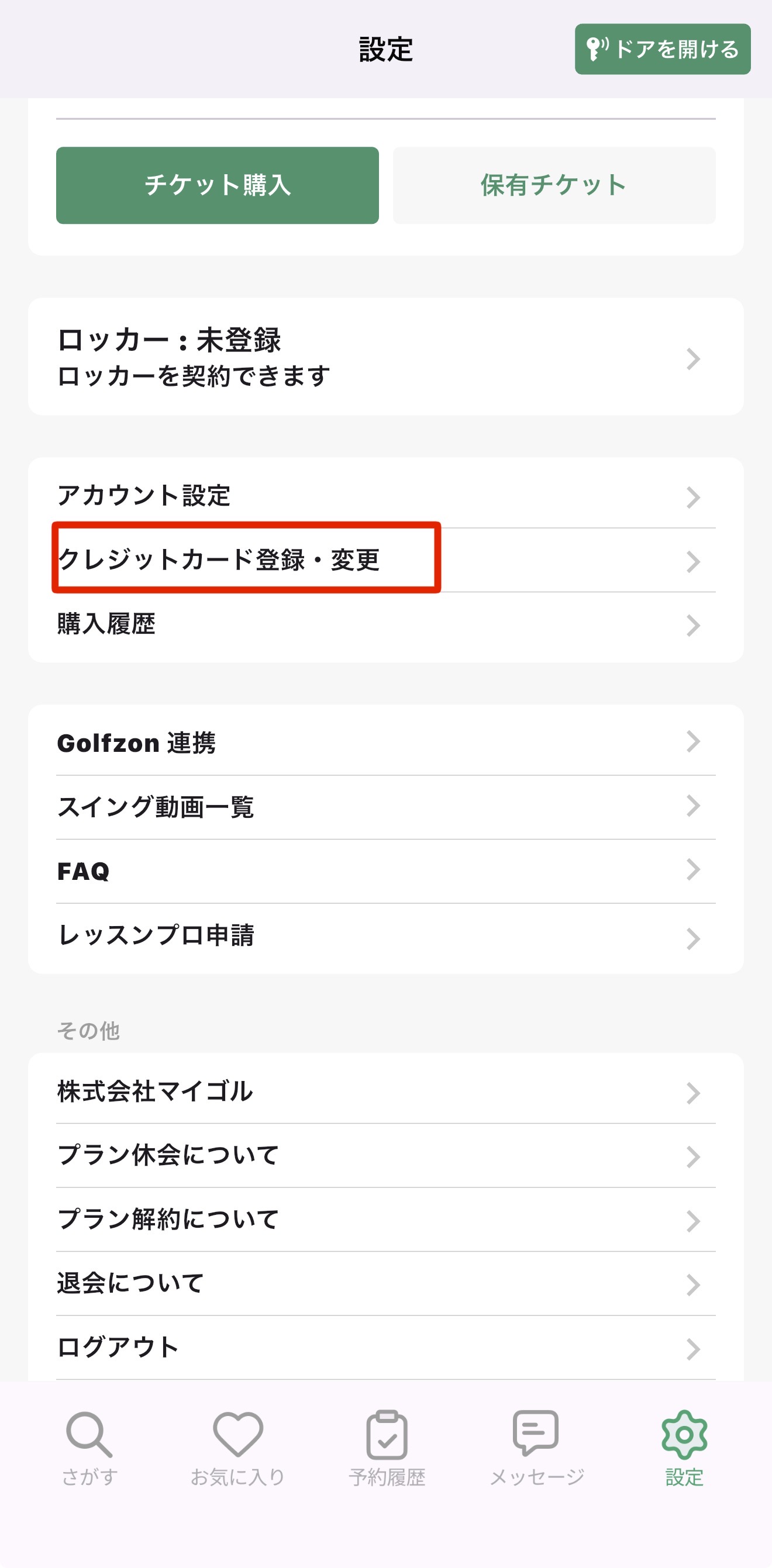The height and width of the screenshot is (1568, 772).
Task: Open Golfzon 連携
Action: coord(385,742)
